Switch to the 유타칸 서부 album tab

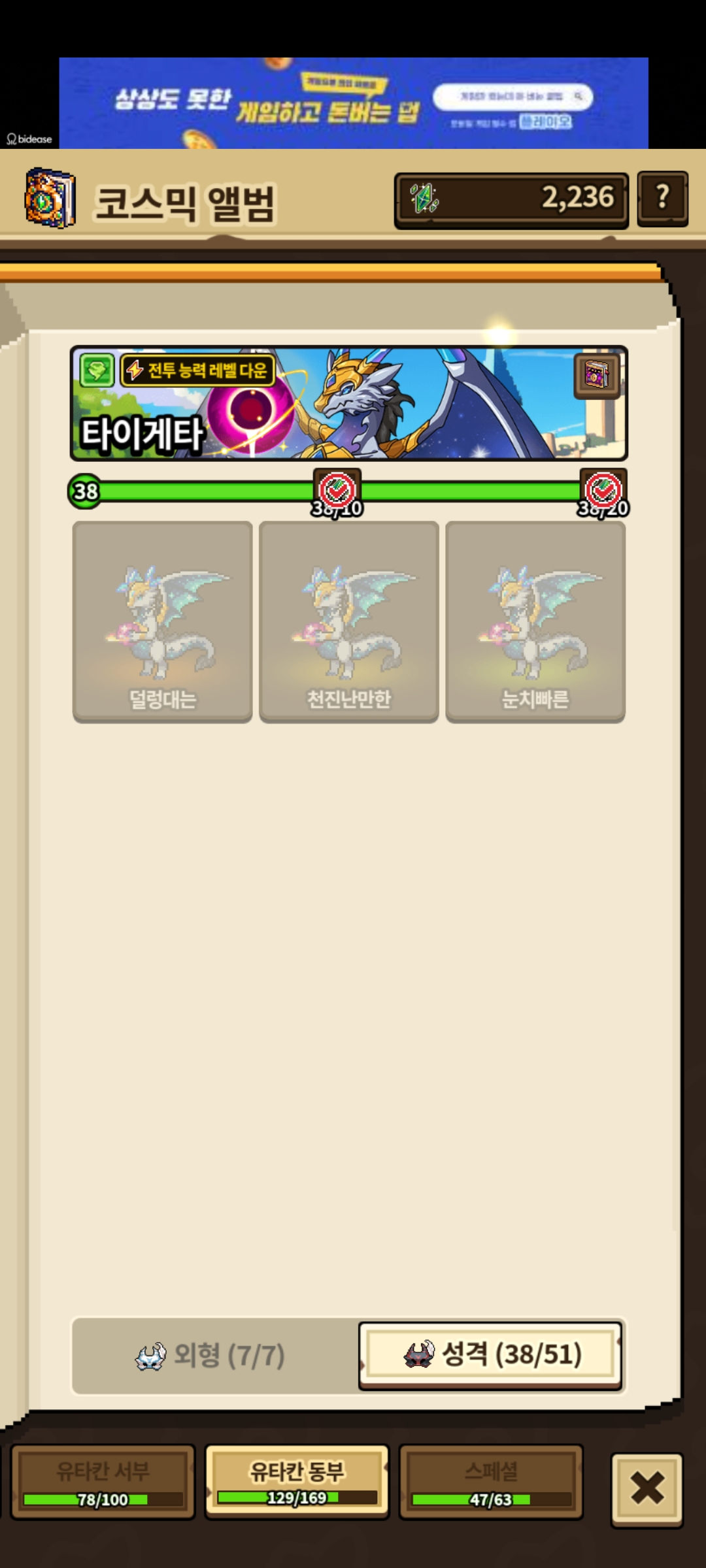[x=103, y=1482]
